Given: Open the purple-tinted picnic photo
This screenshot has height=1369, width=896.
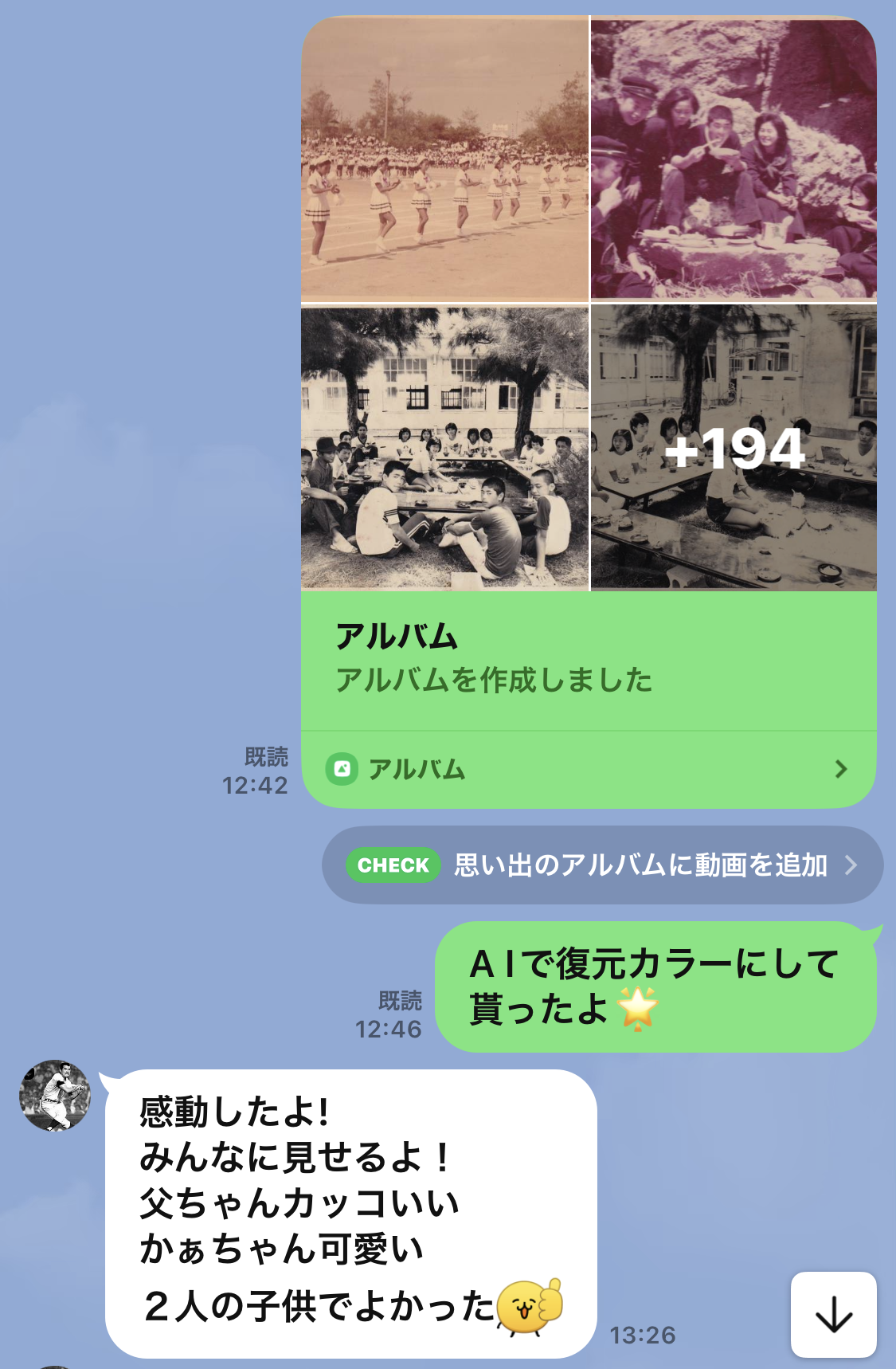Looking at the screenshot, I should click(734, 159).
